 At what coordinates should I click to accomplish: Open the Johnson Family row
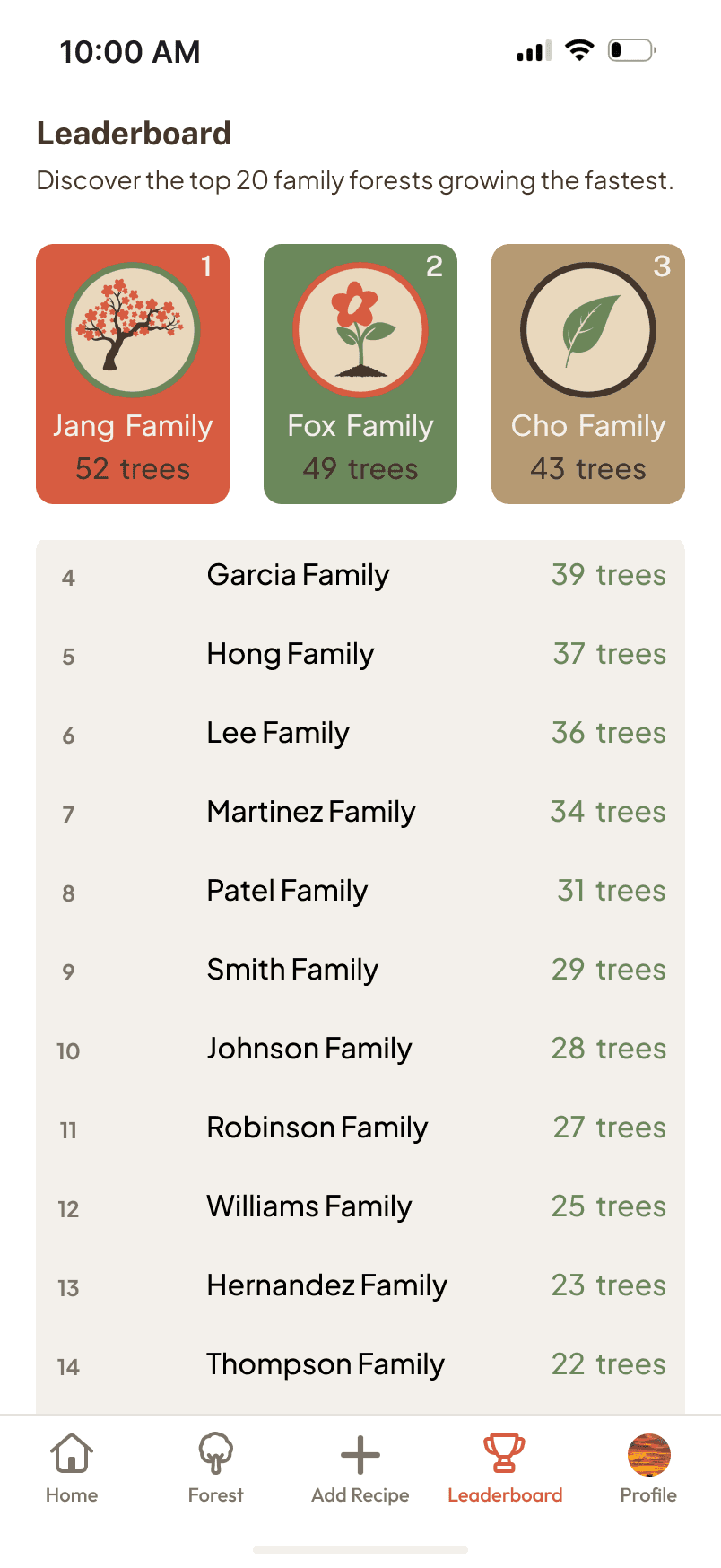point(360,1049)
